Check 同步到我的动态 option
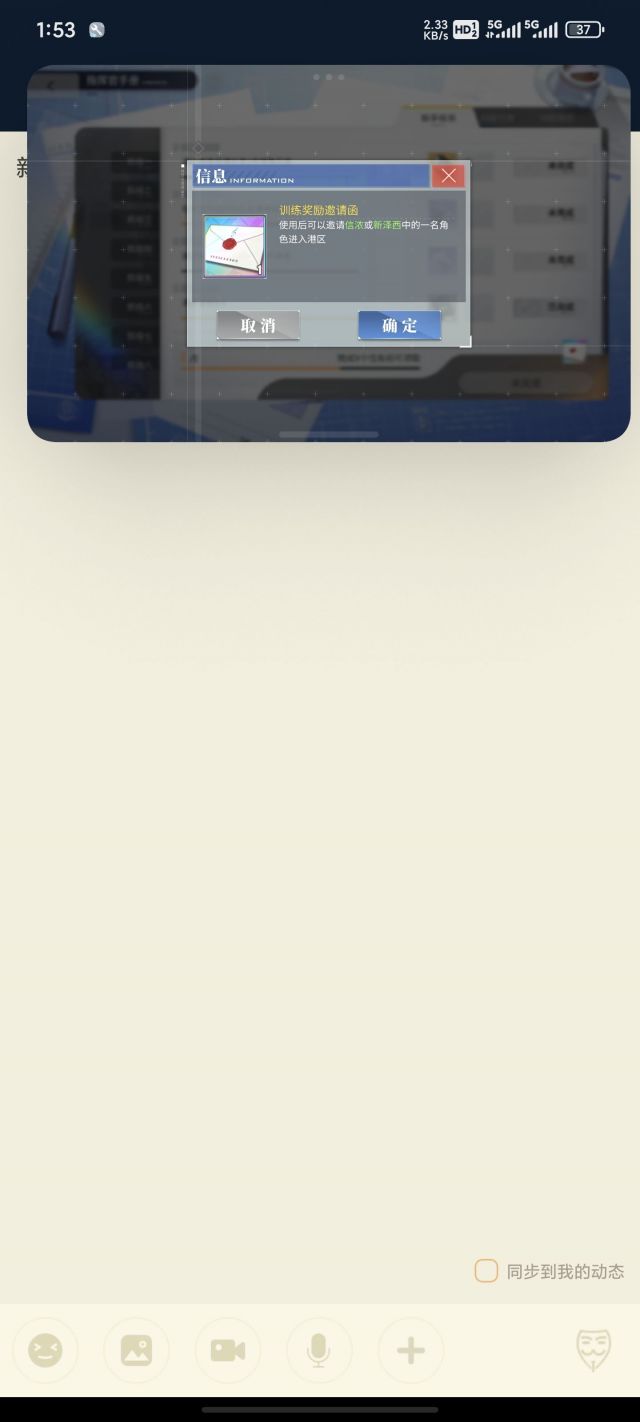Screen dimensions: 640x1422 pos(486,1271)
